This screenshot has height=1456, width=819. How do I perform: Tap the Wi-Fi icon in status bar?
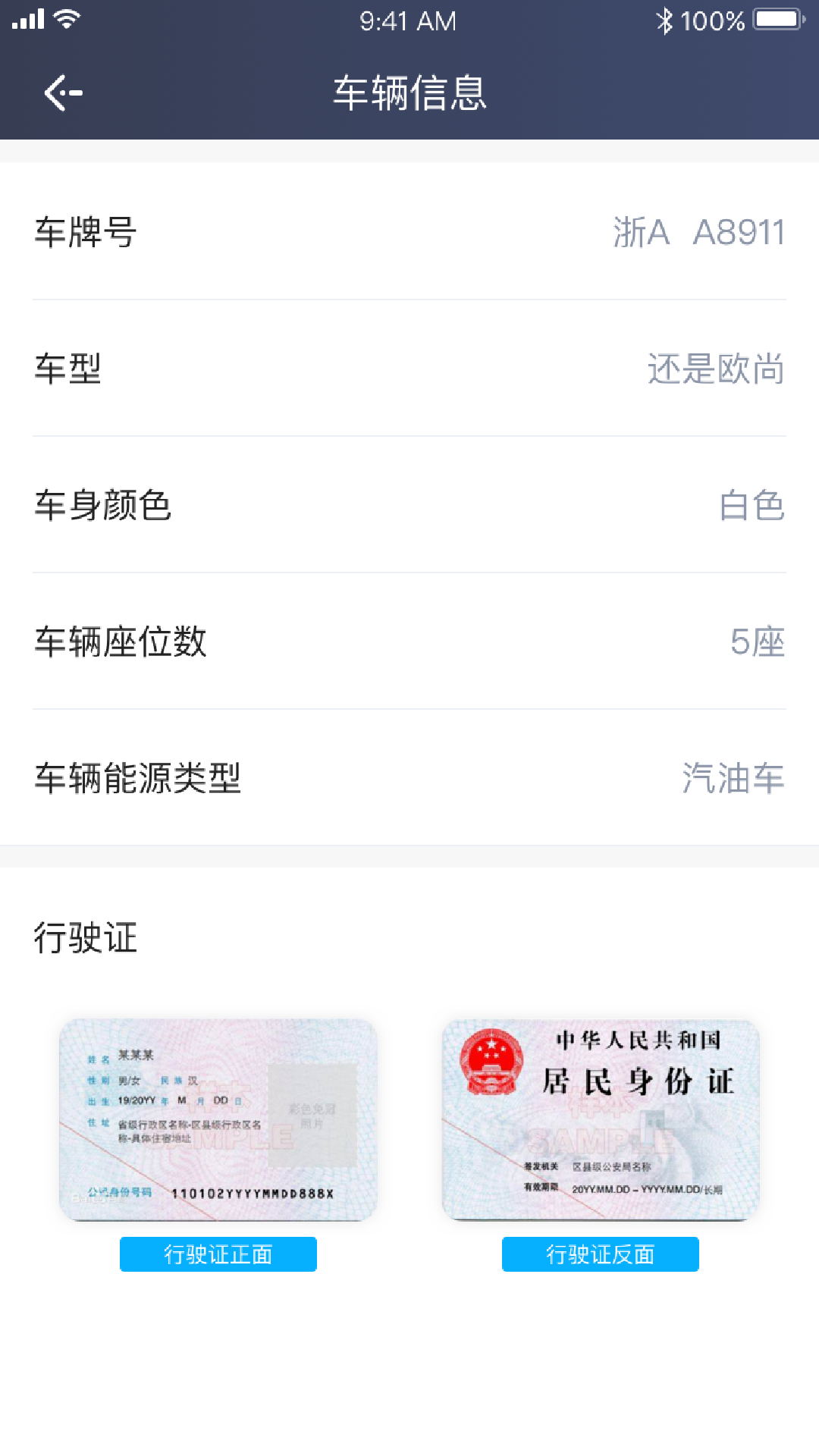tap(68, 20)
